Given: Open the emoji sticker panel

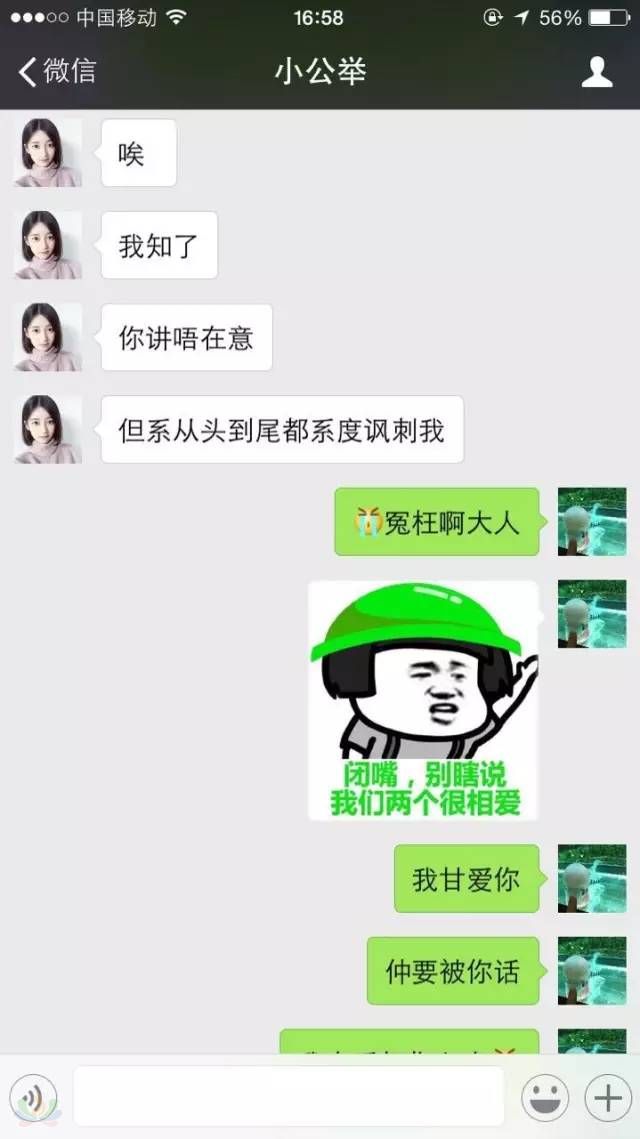Looking at the screenshot, I should point(545,1098).
